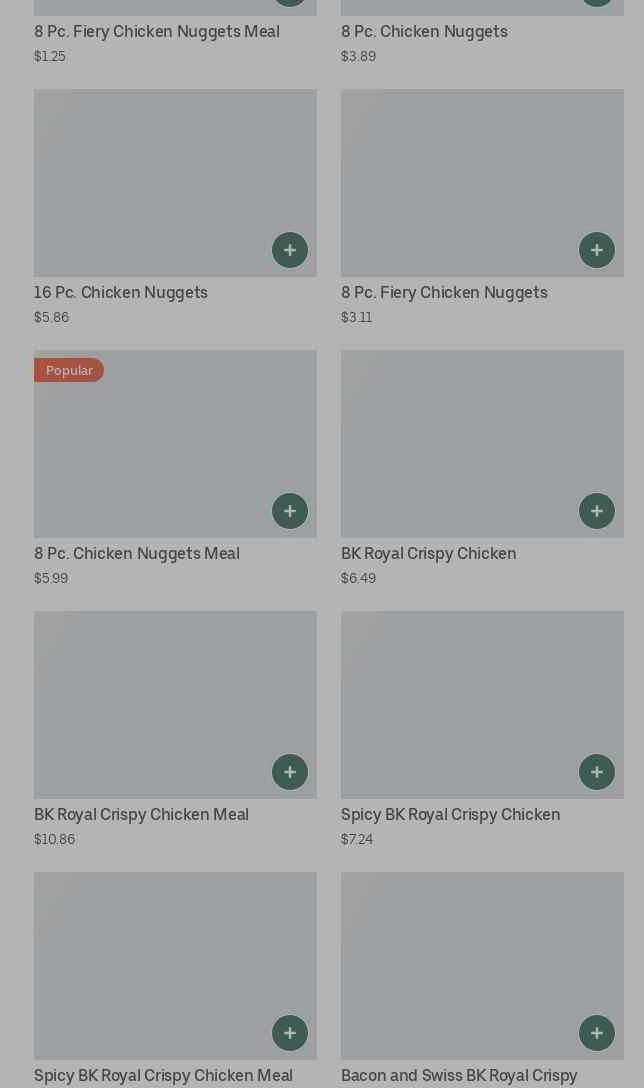Open 16 Pc. Chicken Nuggets item card
The image size is (644, 1088).
[176, 207]
